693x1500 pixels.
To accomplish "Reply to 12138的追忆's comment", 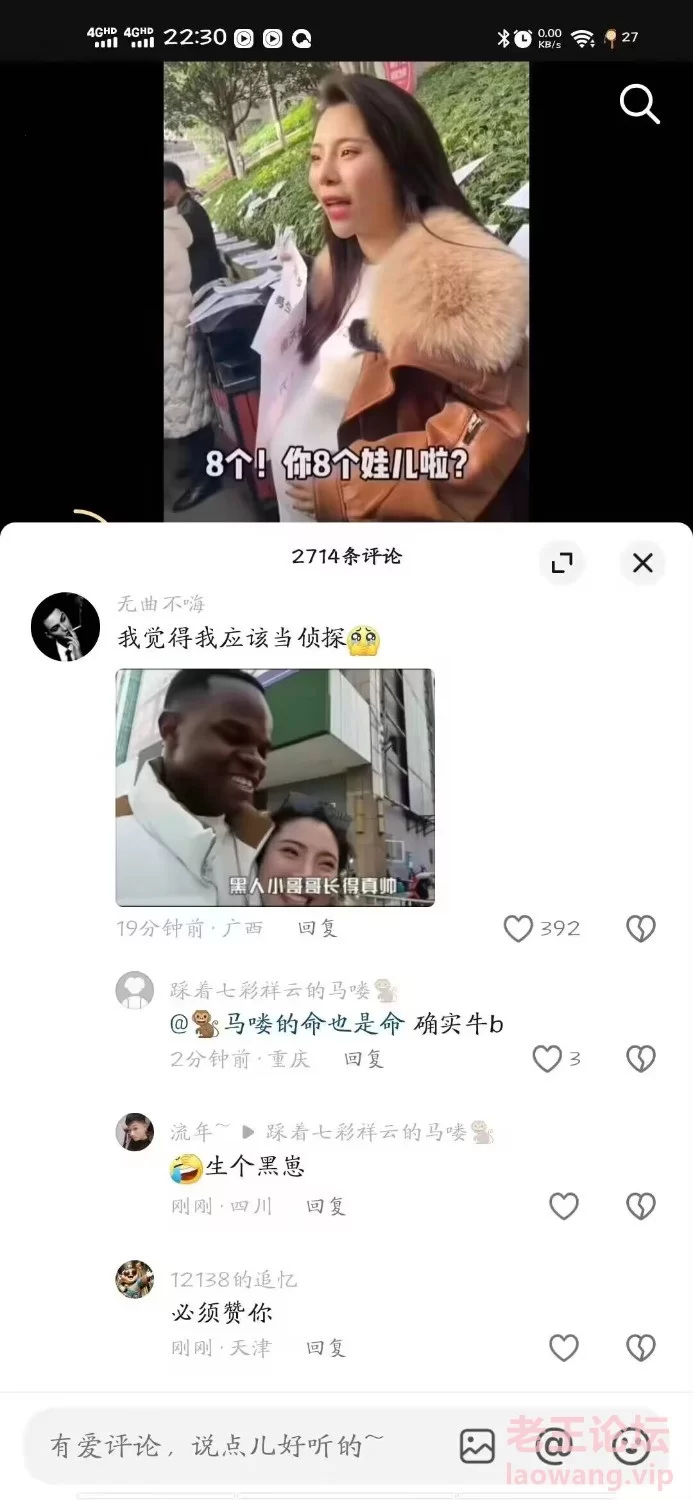I will click(x=326, y=1348).
